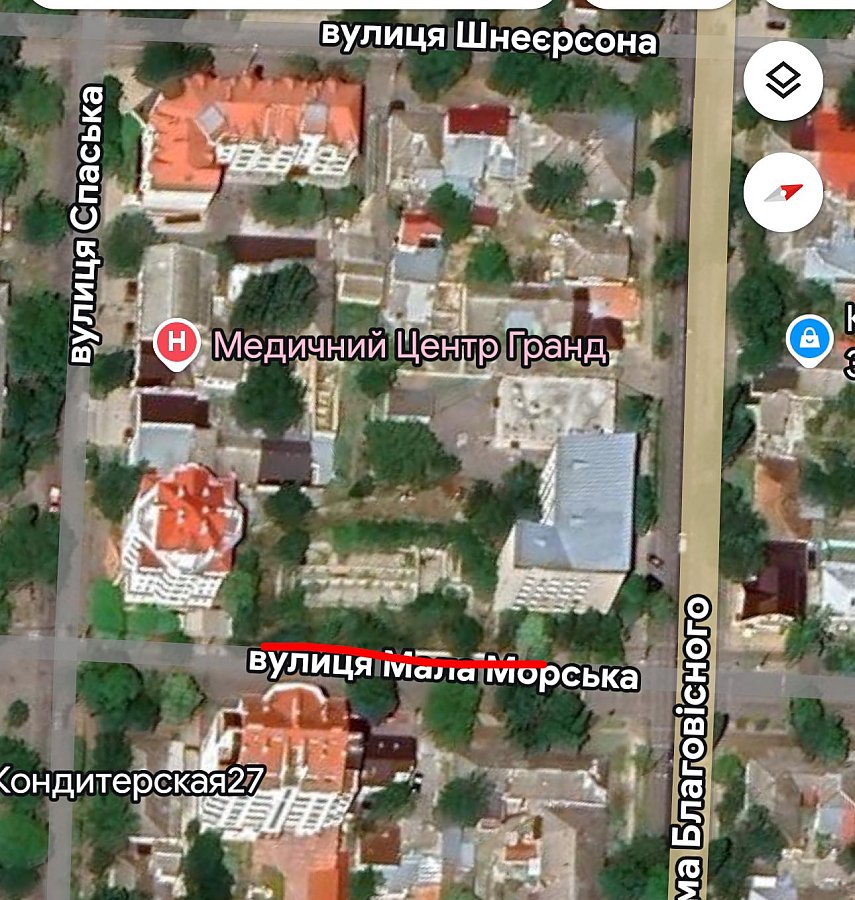This screenshot has width=855, height=900.
Task: Open the Кондитерская27 place label
Action: pyautogui.click(x=129, y=780)
